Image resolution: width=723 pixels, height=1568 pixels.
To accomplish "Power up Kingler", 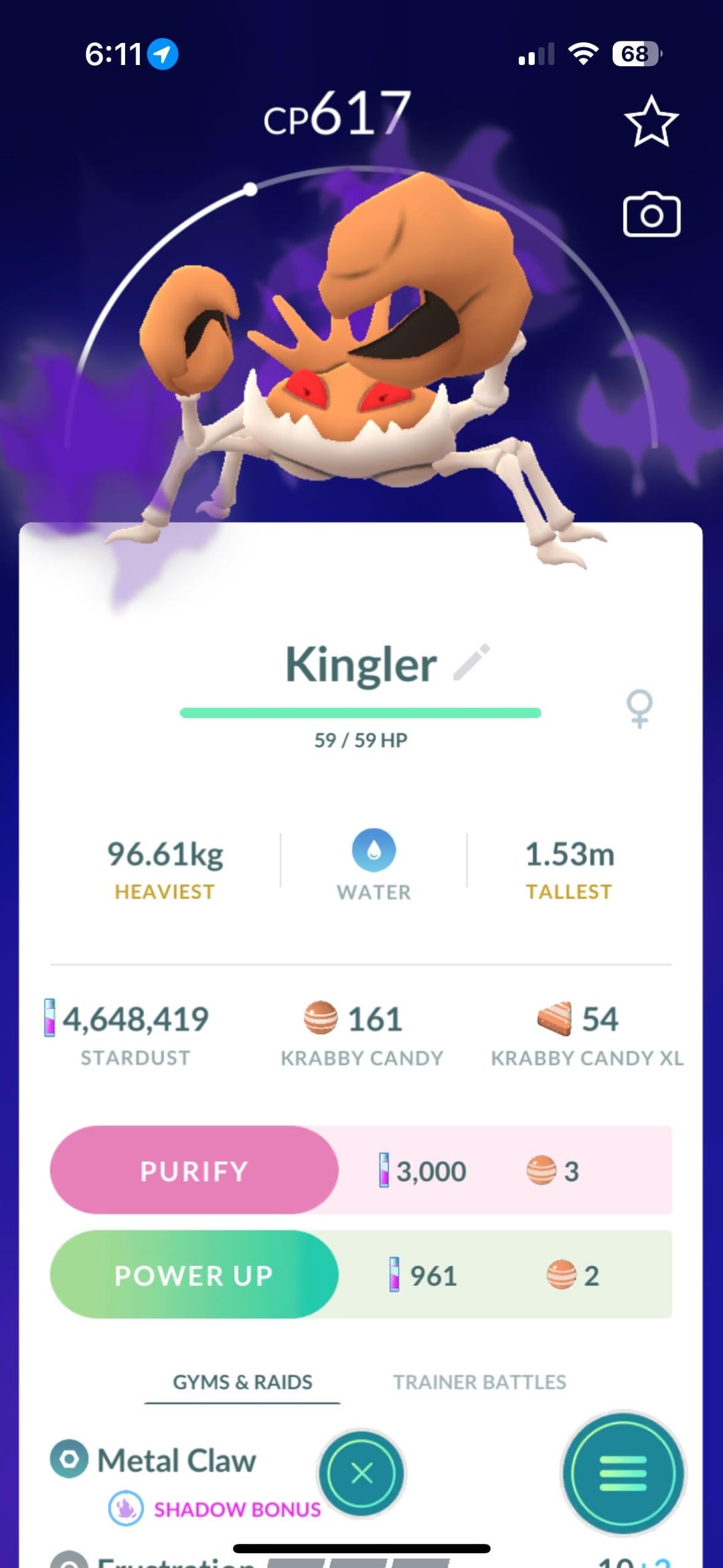I will pyautogui.click(x=194, y=1275).
